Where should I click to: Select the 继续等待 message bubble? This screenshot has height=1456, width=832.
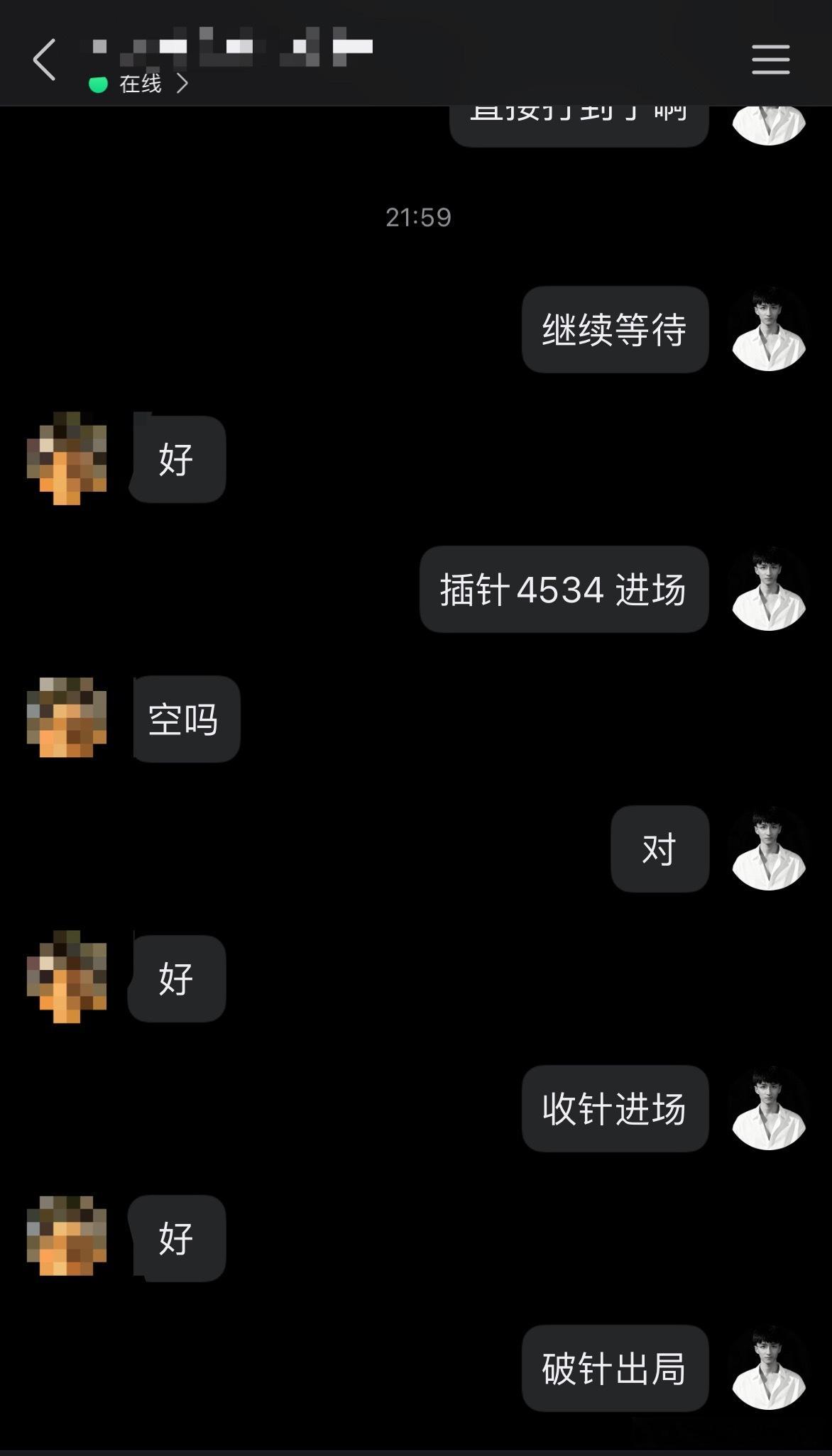pyautogui.click(x=615, y=330)
